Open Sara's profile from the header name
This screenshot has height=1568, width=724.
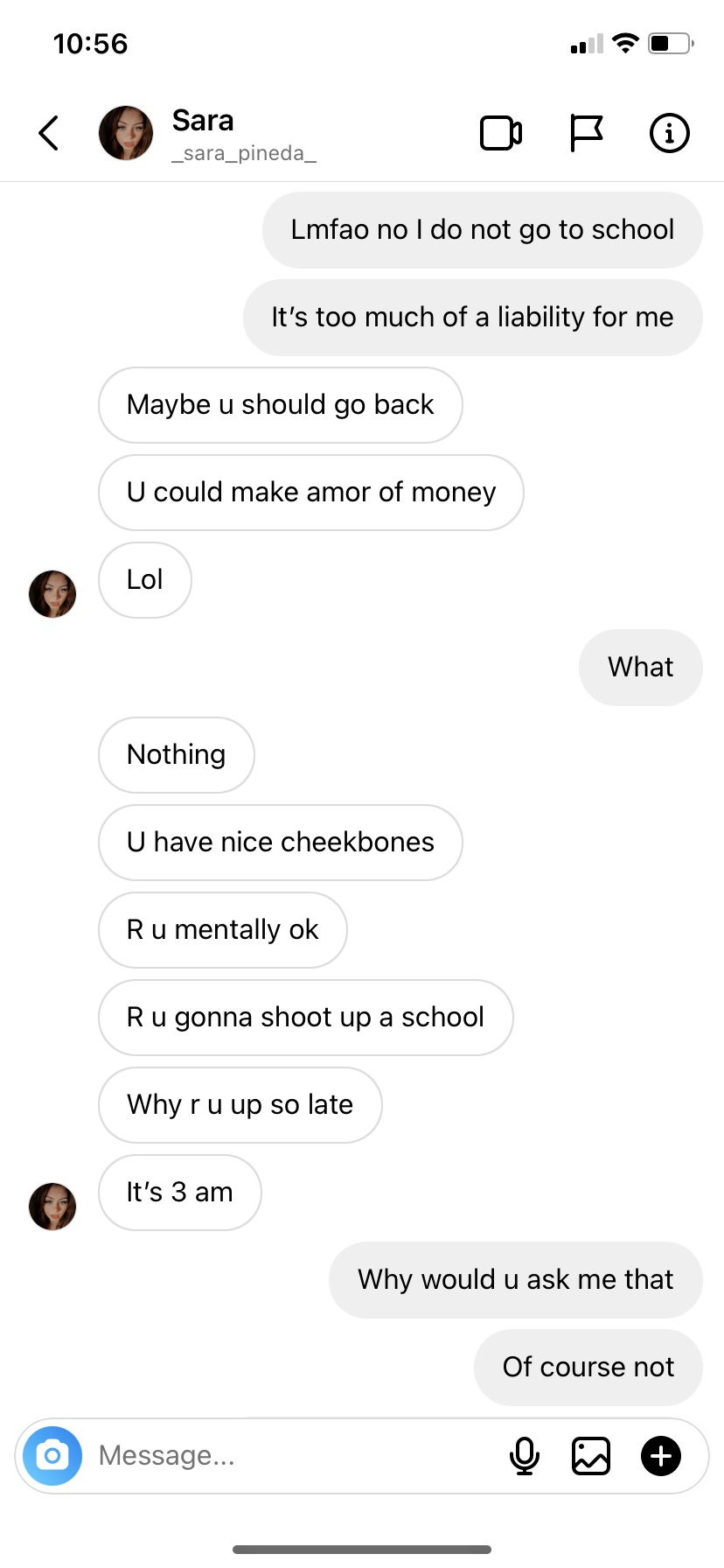(203, 121)
